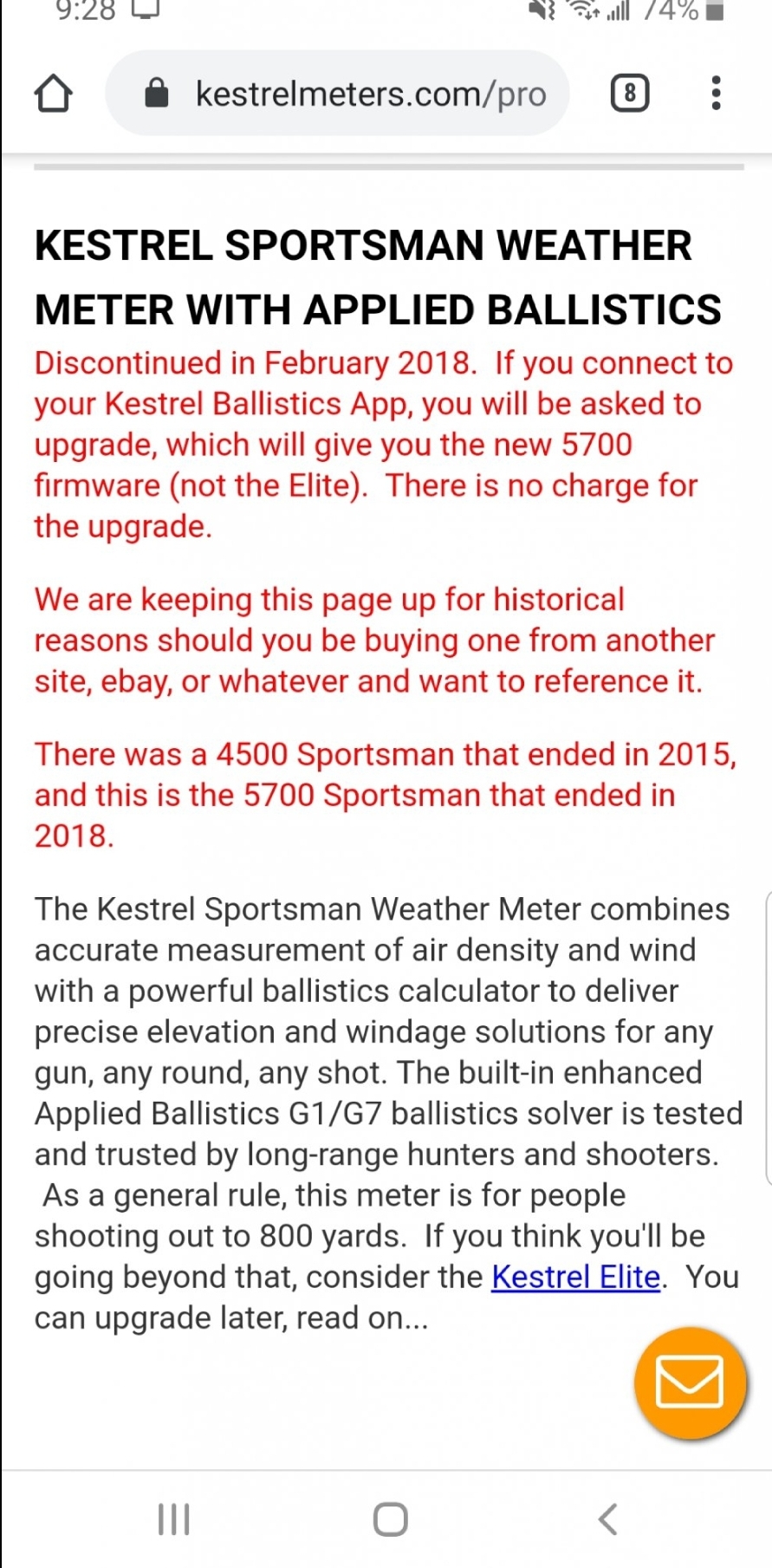The width and height of the screenshot is (772, 1568).
Task: Go back with the system back button
Action: coord(608,1519)
